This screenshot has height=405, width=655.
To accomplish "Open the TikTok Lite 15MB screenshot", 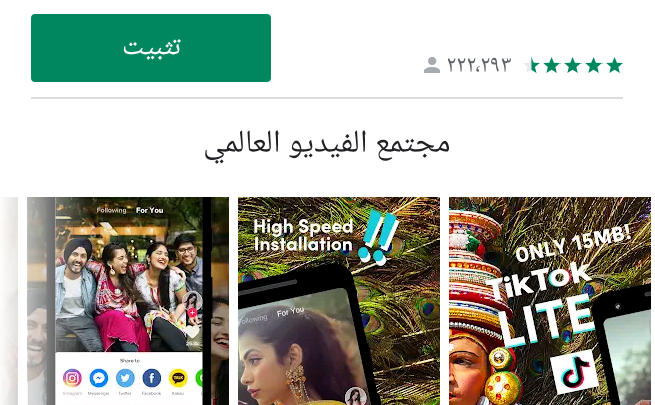I will [549, 300].
